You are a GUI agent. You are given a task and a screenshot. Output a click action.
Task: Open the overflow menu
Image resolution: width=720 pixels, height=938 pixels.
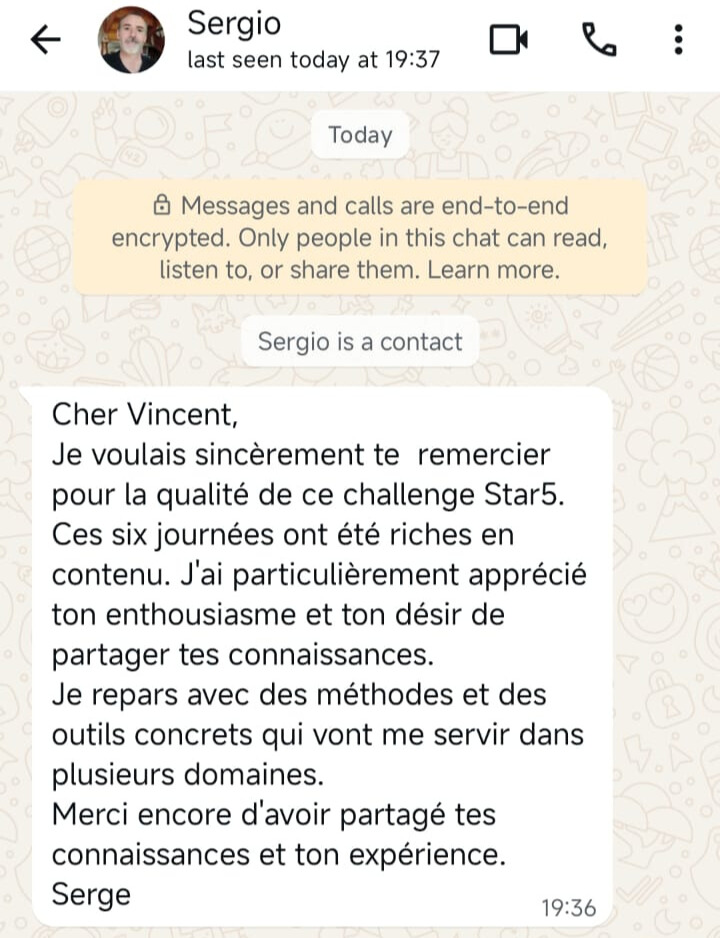coord(679,40)
